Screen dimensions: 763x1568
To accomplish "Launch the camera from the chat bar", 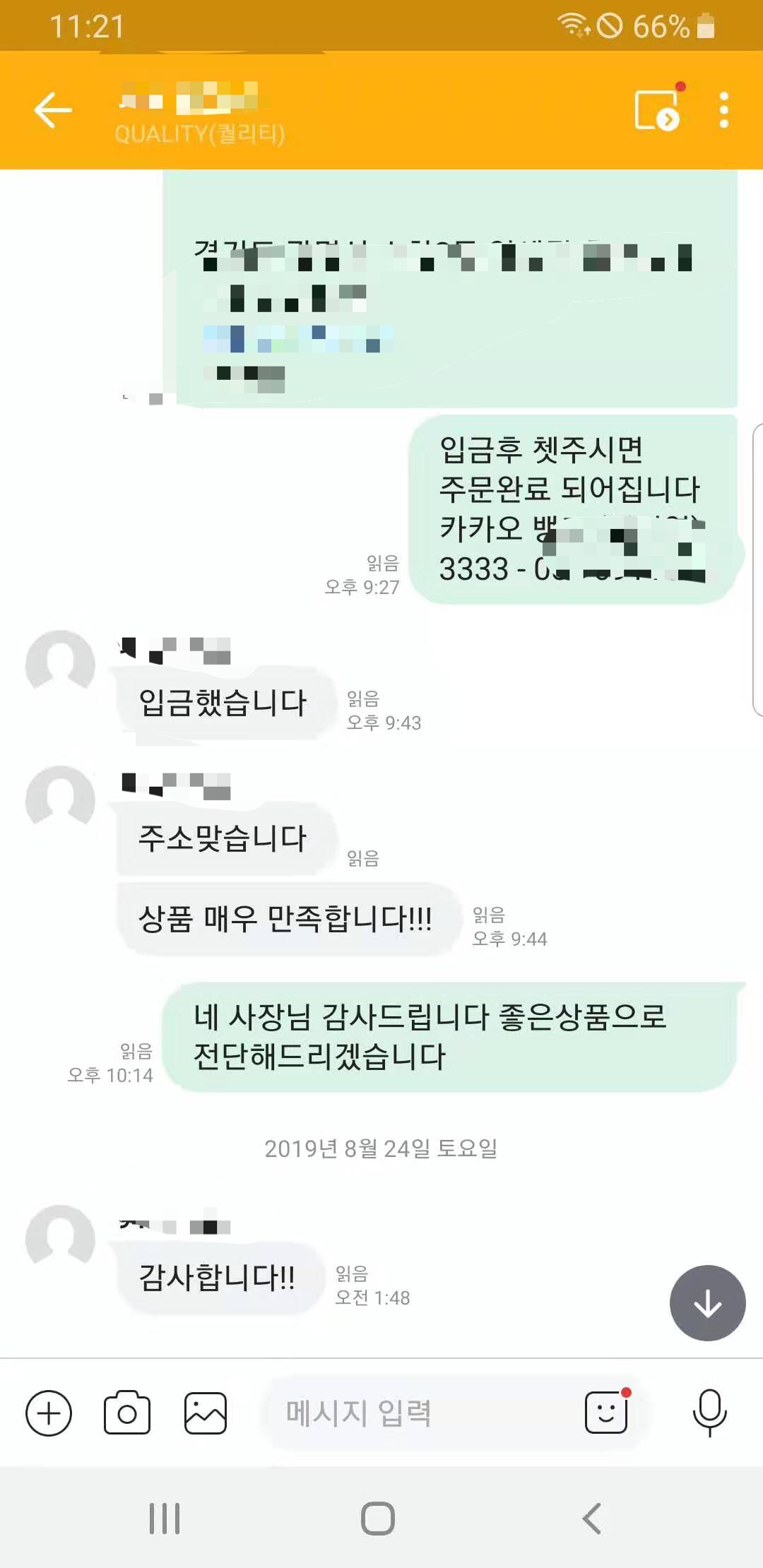I will tap(127, 1413).
